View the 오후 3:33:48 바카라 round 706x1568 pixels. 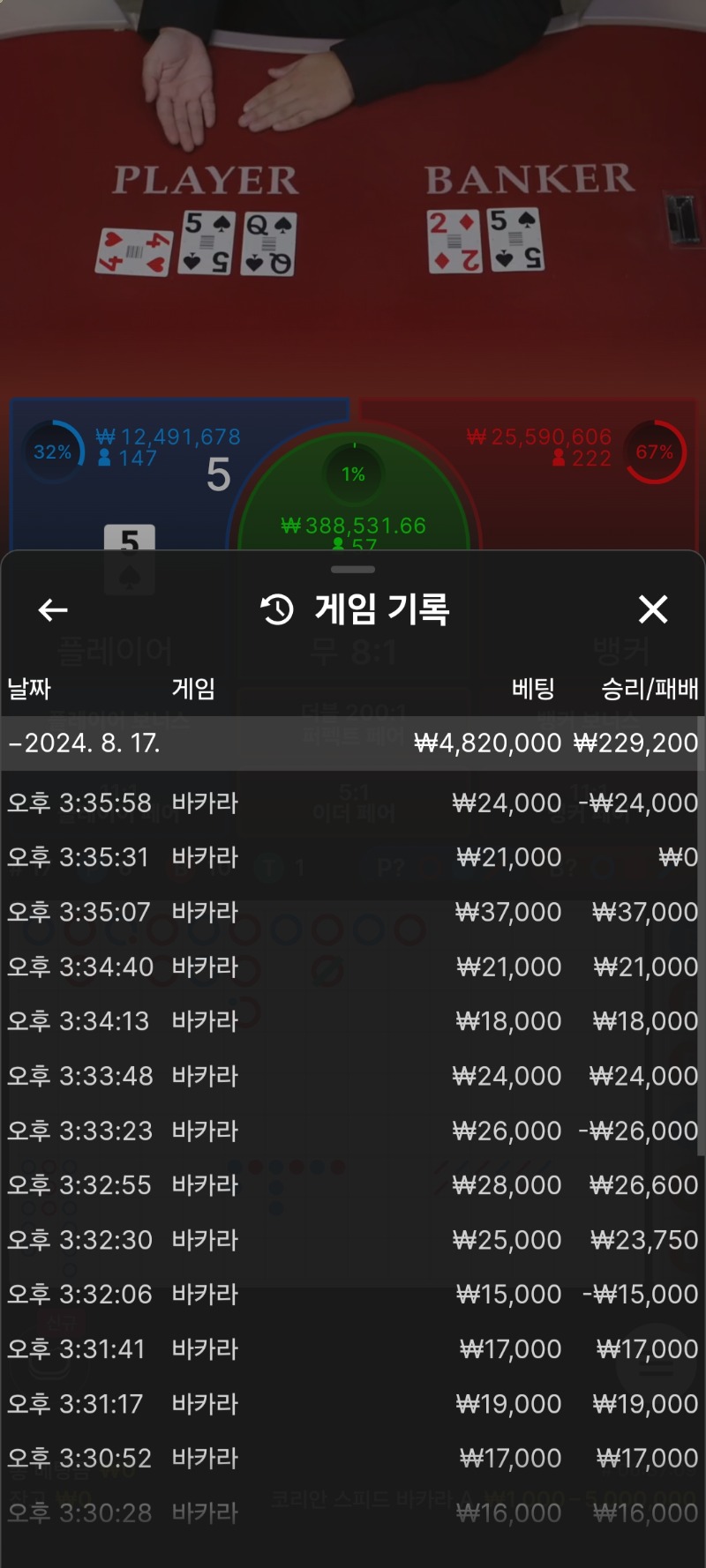click(353, 1076)
